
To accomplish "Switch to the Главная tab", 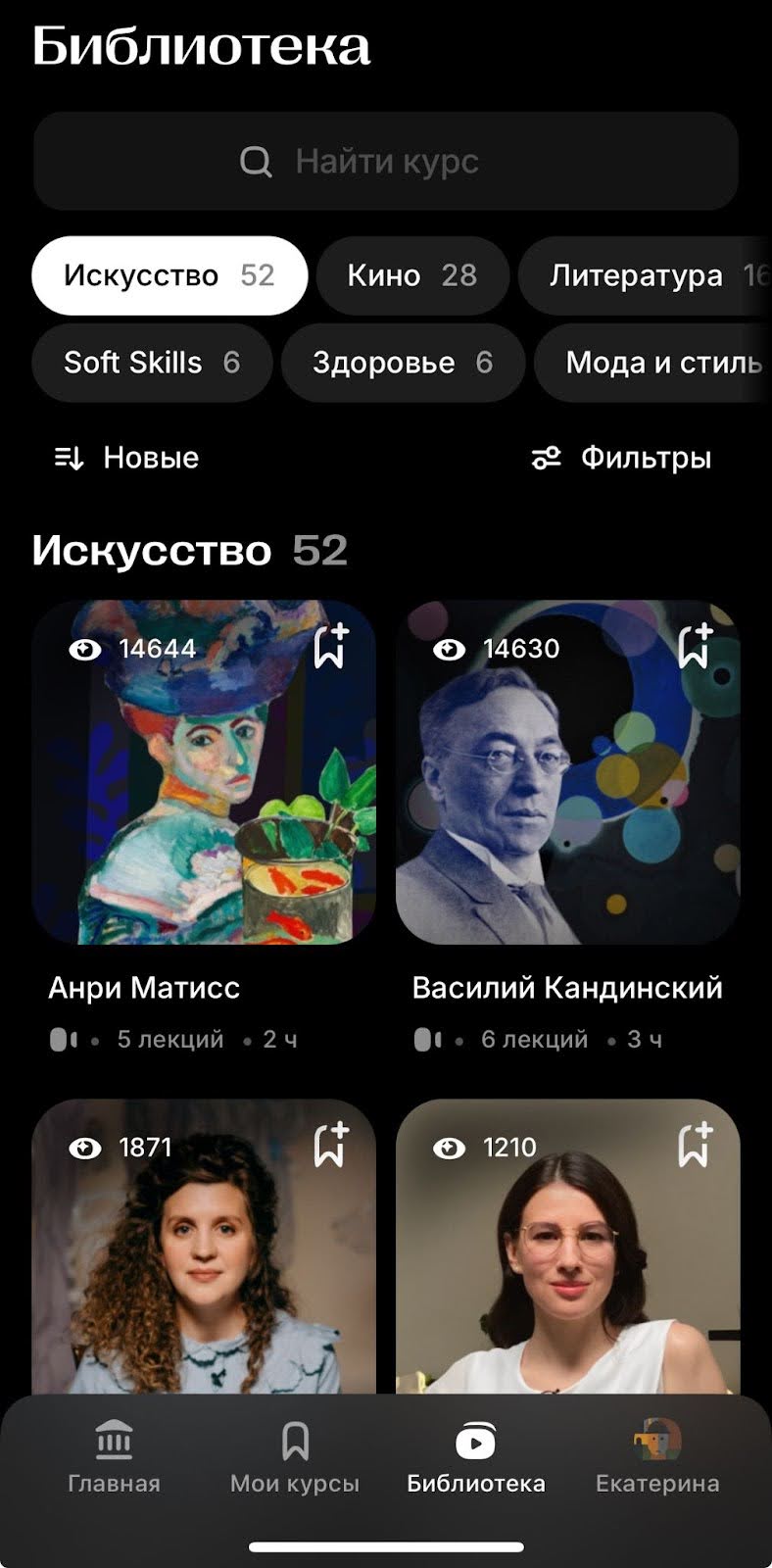I will 114,1457.
